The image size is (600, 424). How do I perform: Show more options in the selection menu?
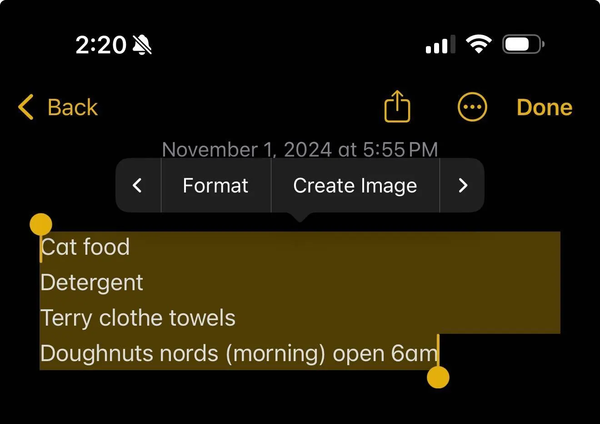pyautogui.click(x=462, y=185)
